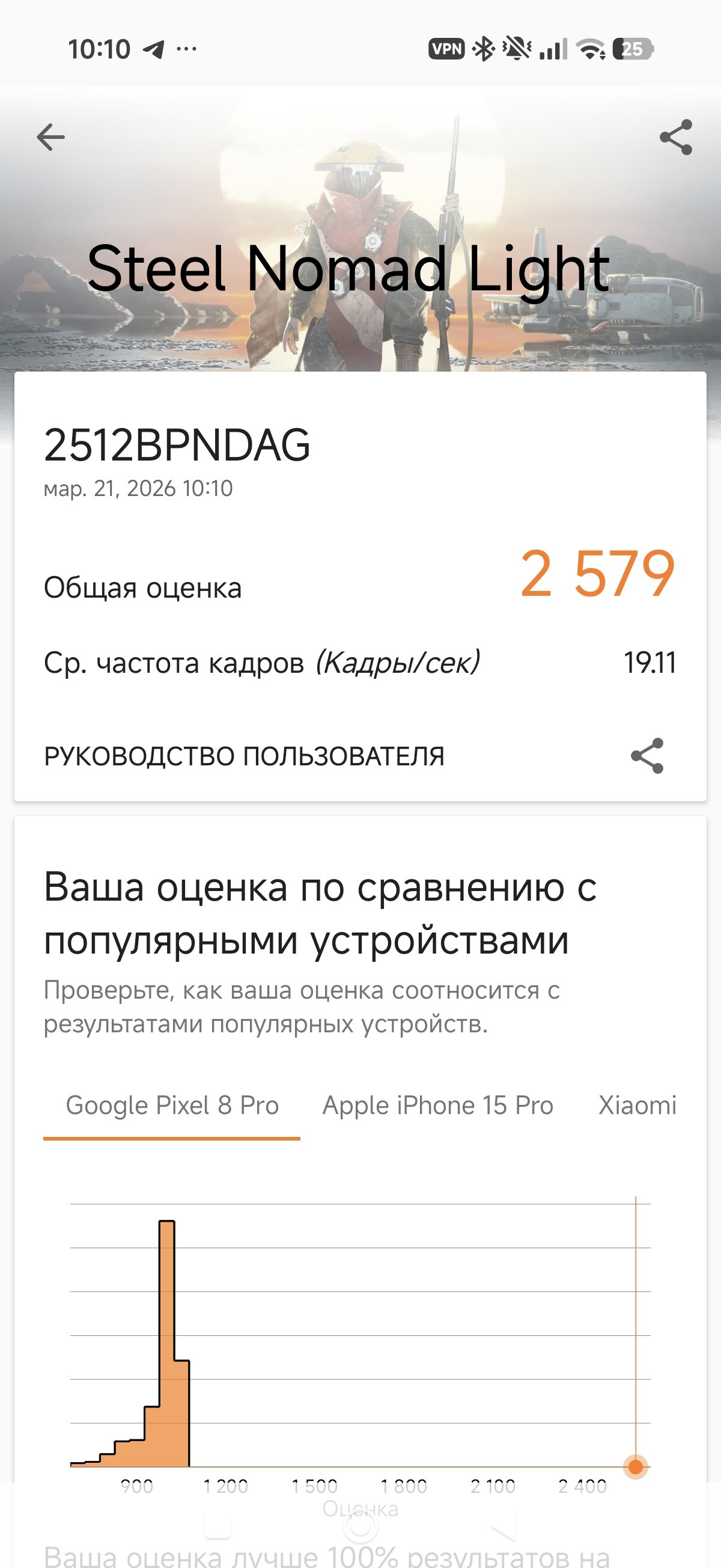The width and height of the screenshot is (721, 1568).
Task: Switch to Apple iPhone 15 Pro tab
Action: click(x=437, y=1106)
